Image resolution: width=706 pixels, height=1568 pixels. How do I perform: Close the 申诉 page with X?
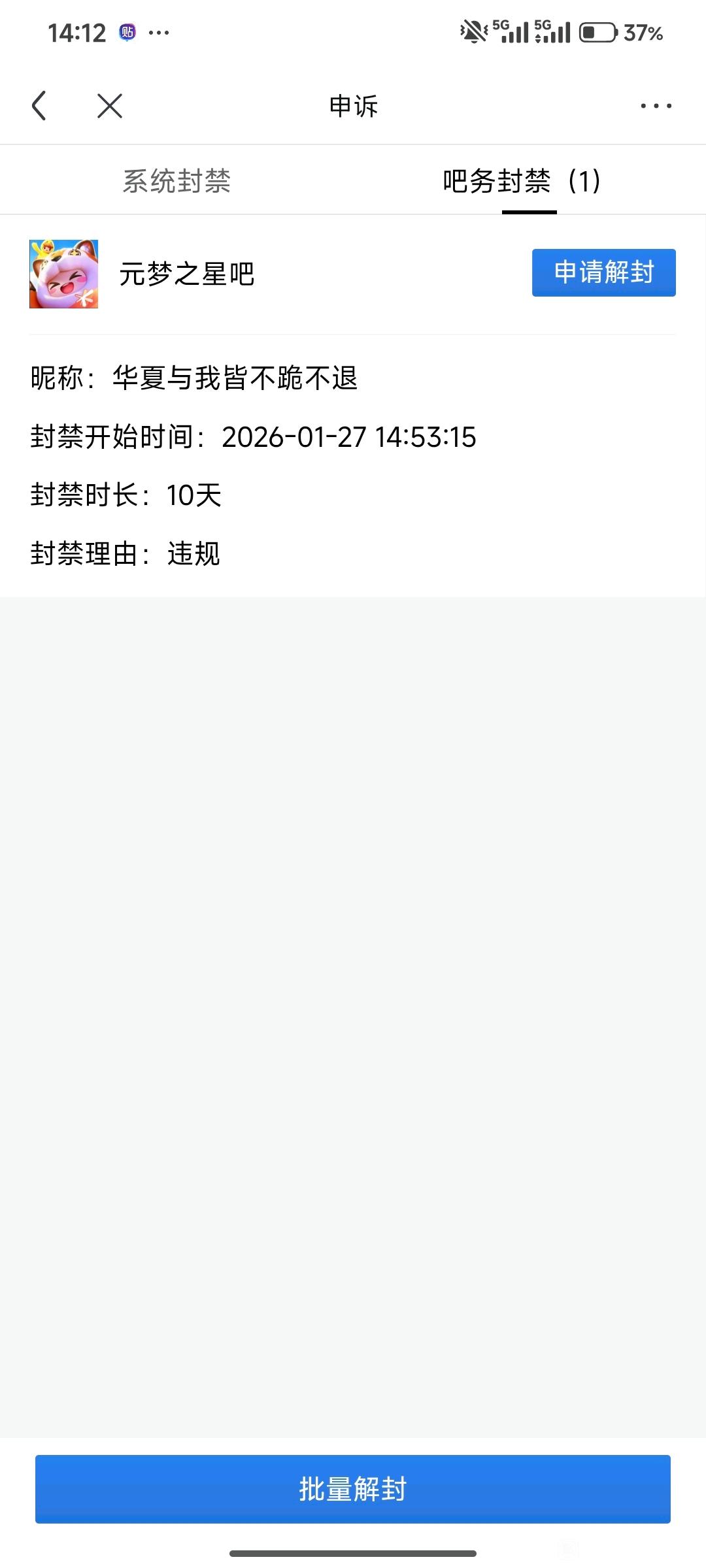pos(110,106)
